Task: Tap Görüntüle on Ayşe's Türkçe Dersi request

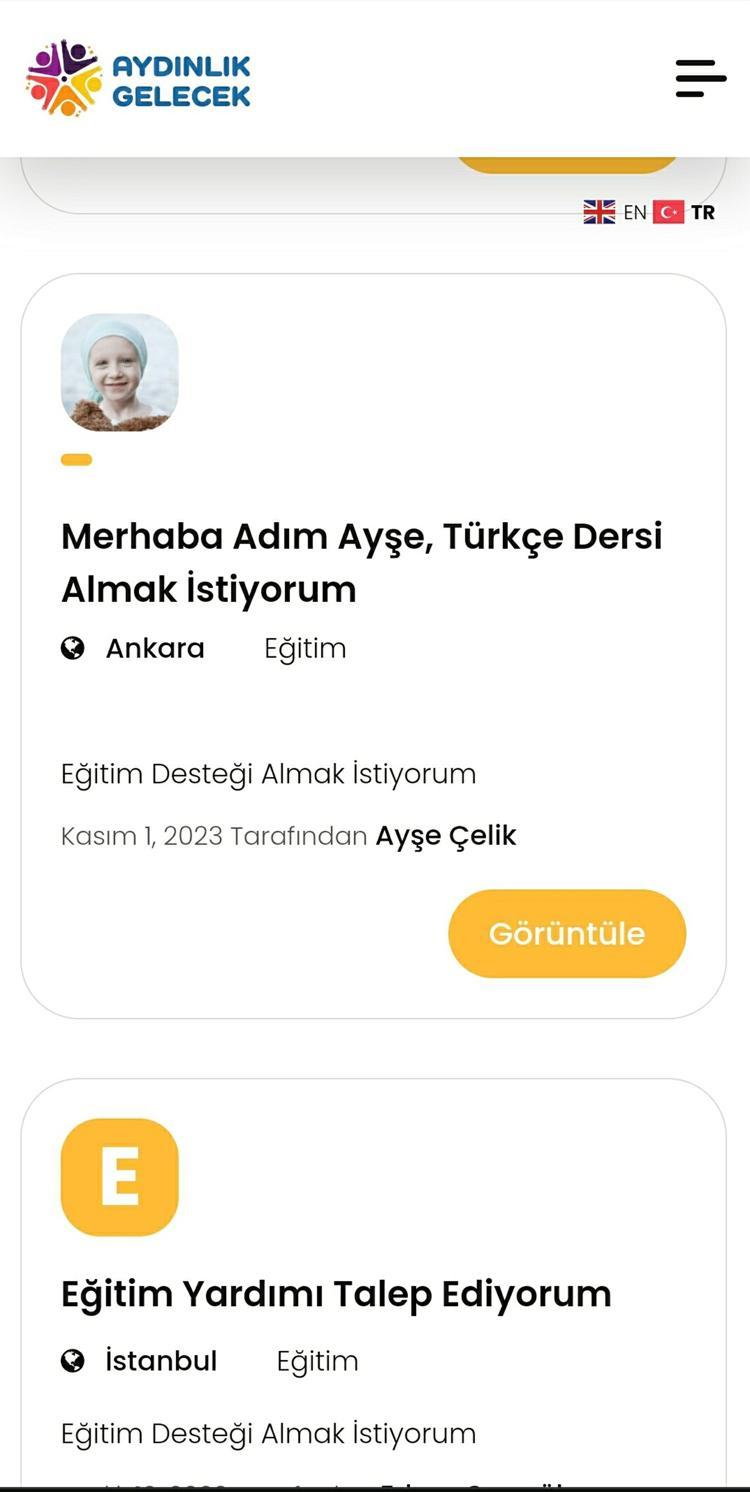Action: (566, 933)
